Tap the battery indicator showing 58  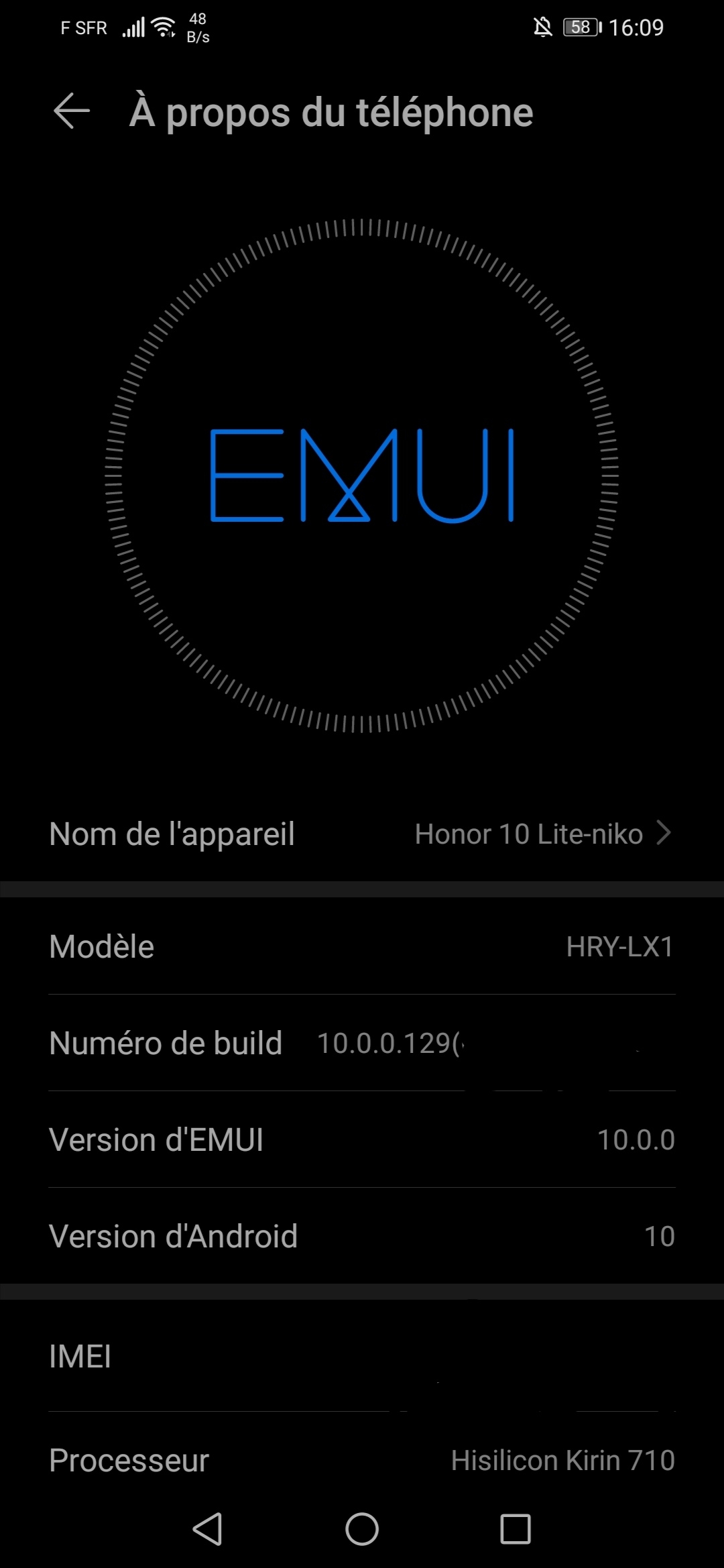(x=581, y=27)
